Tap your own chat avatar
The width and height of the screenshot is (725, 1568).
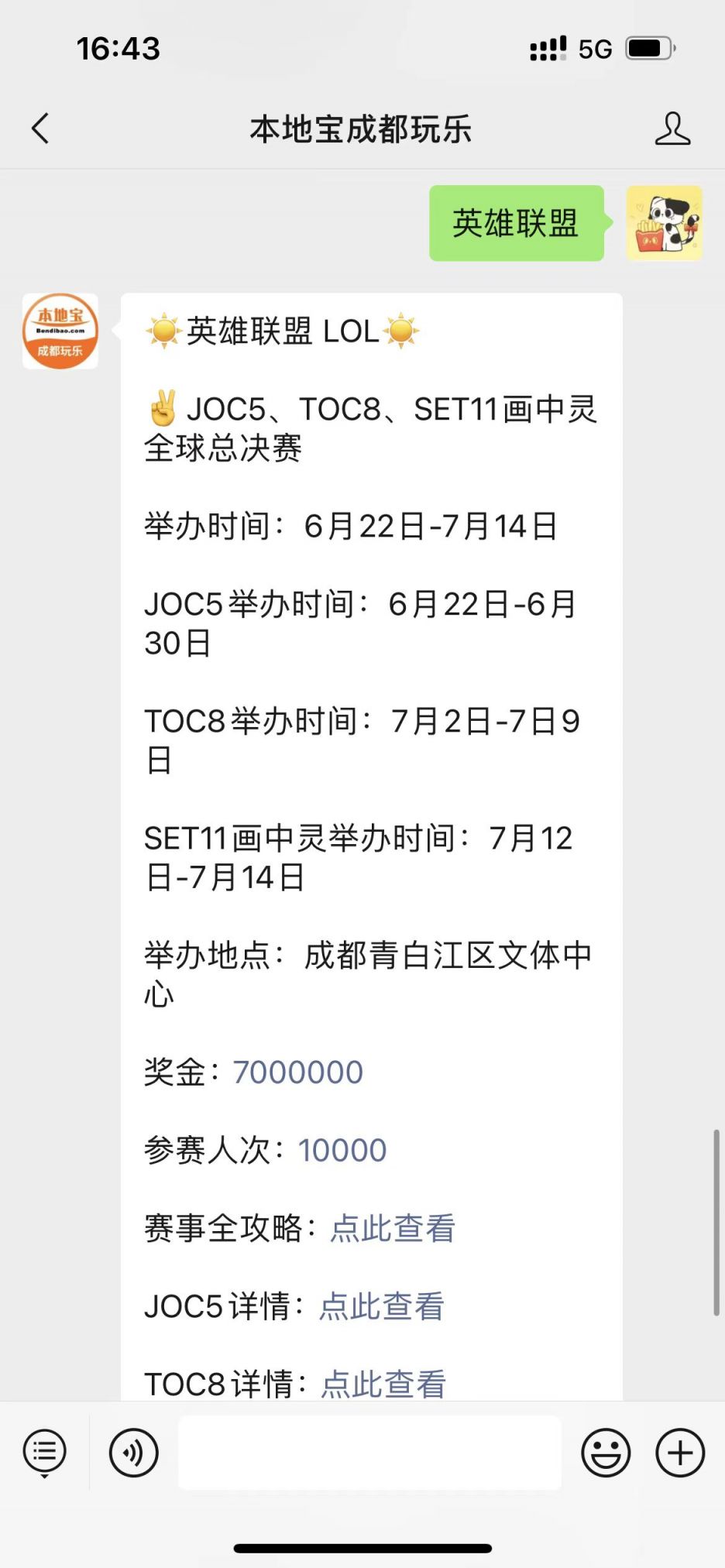click(665, 224)
